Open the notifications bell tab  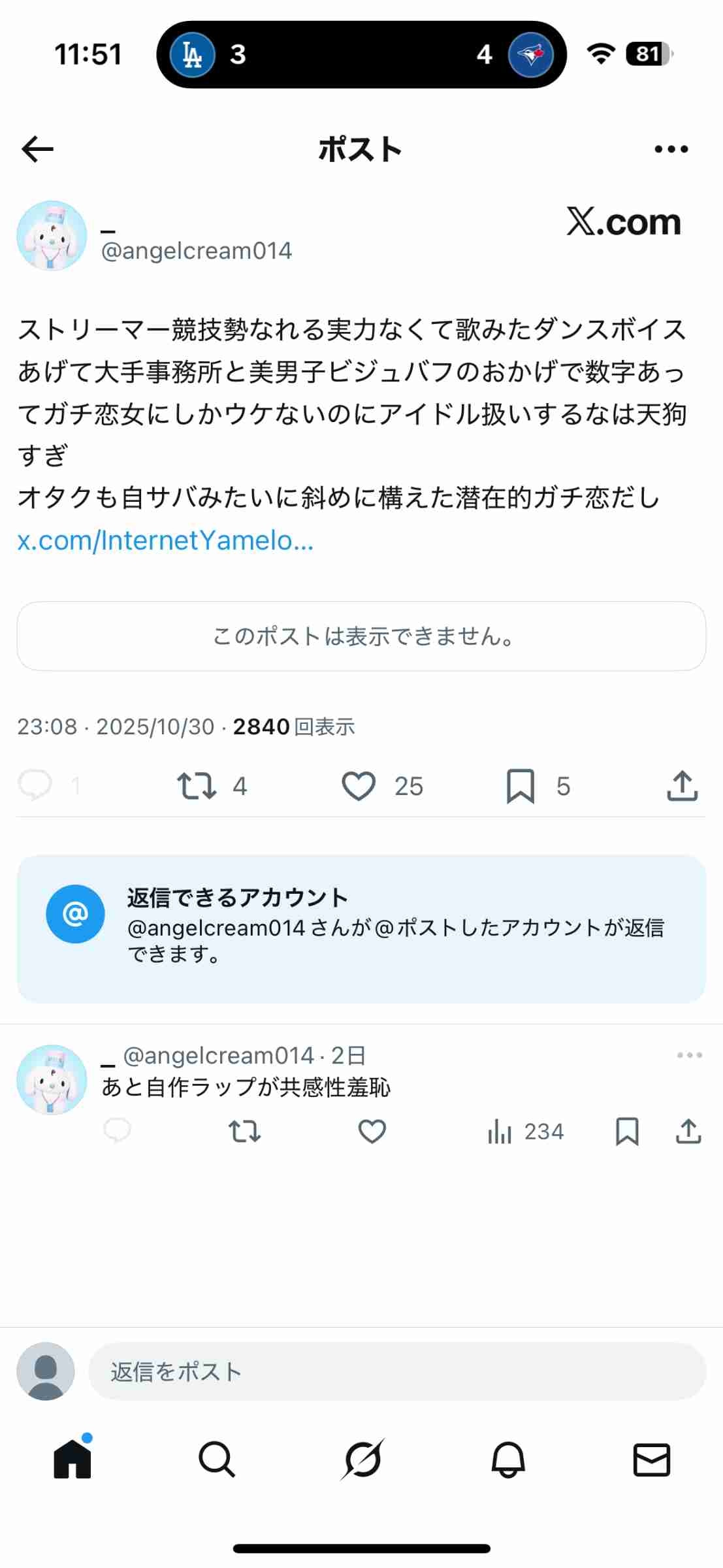507,1459
